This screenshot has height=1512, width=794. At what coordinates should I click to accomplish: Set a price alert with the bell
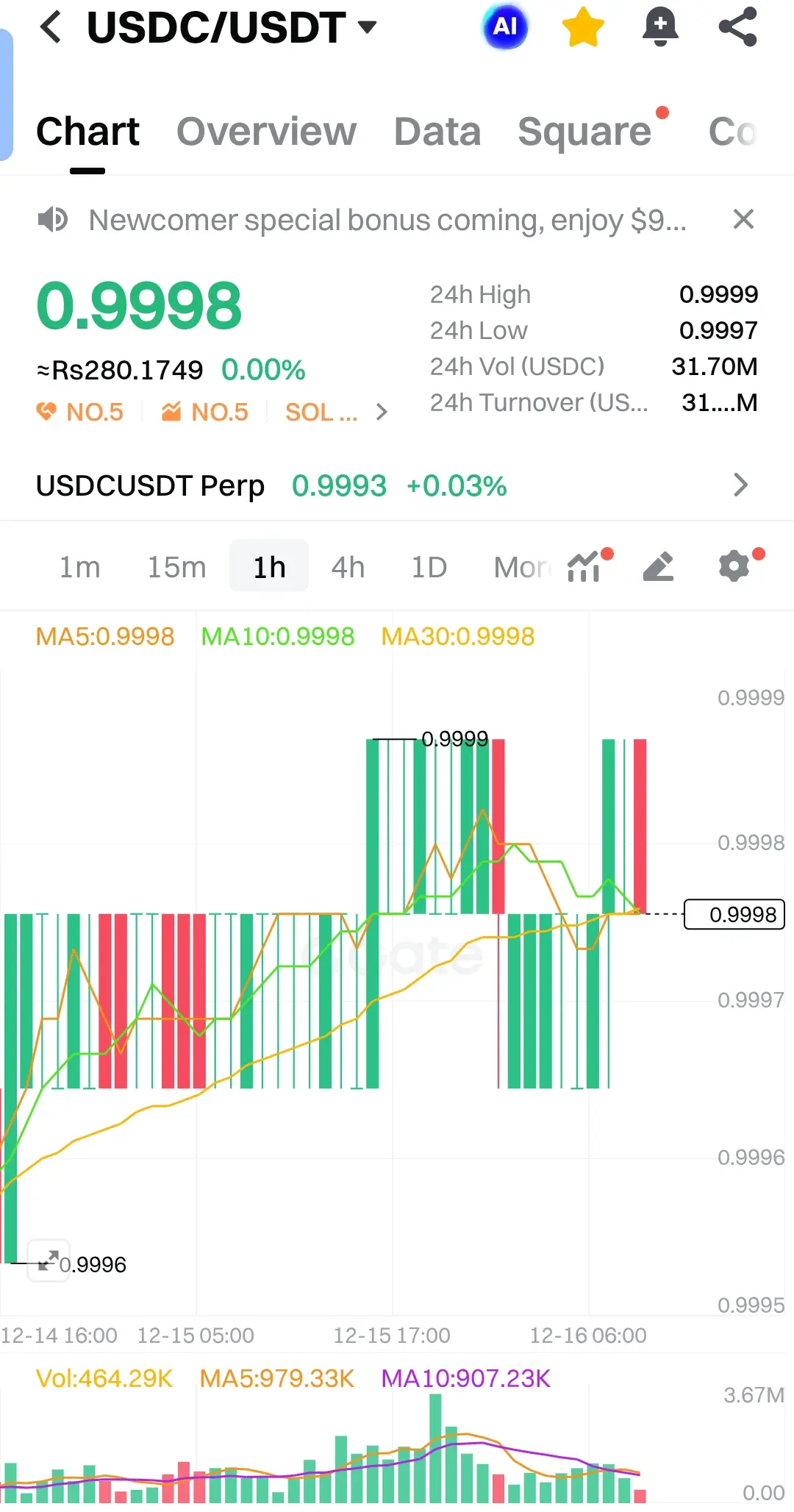pyautogui.click(x=660, y=27)
